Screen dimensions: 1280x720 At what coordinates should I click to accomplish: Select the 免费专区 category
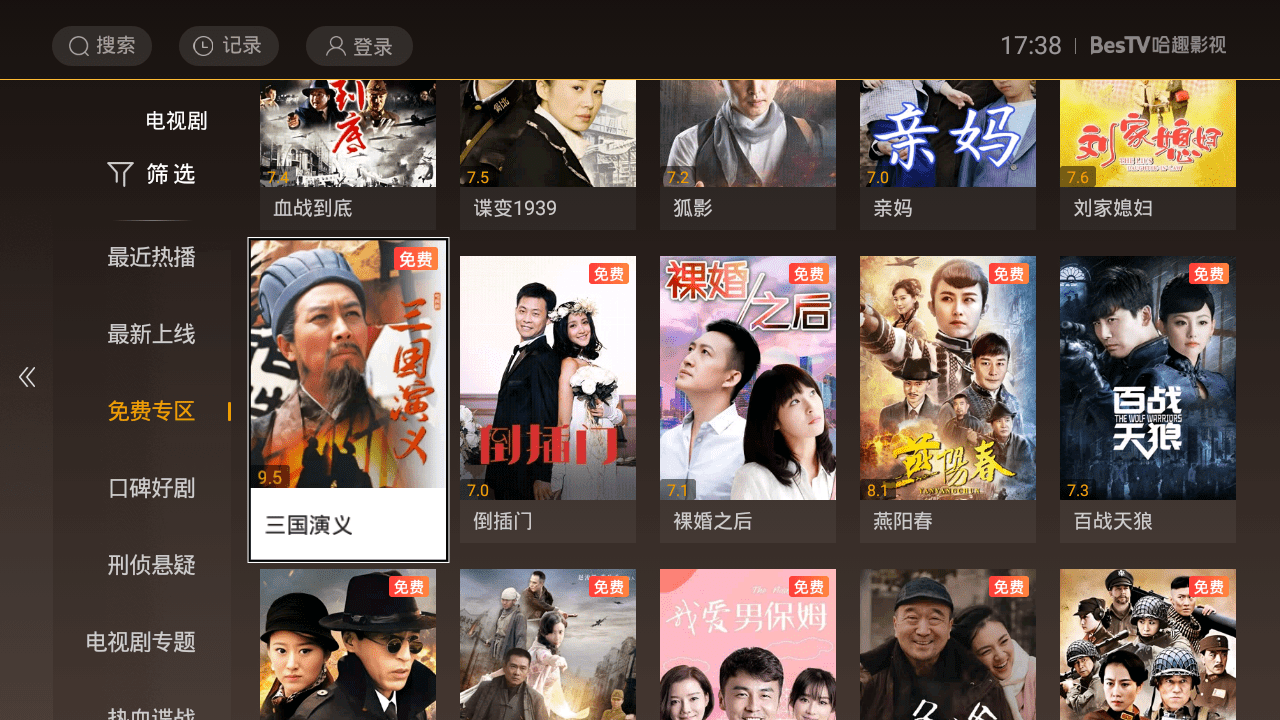click(152, 411)
